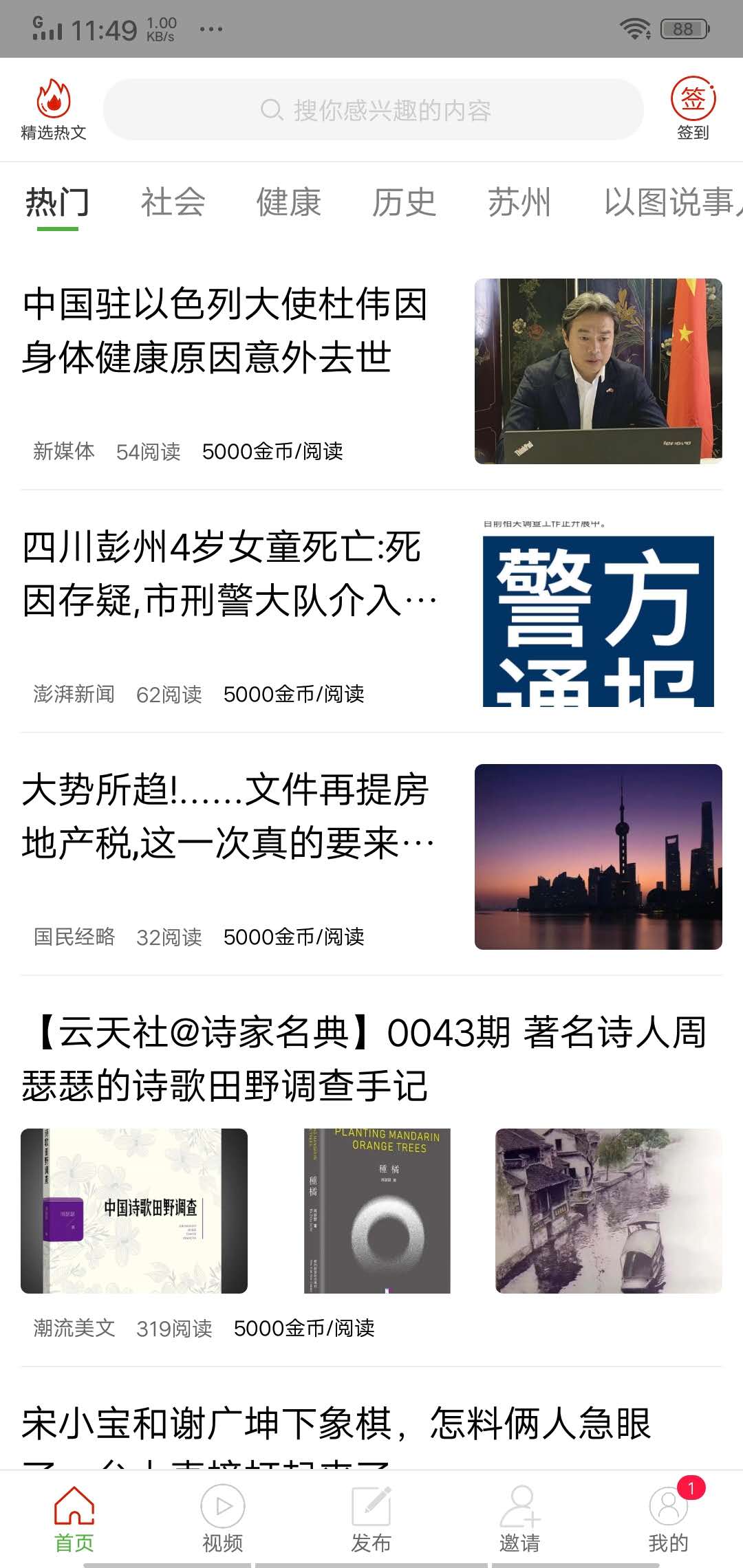Viewport: 743px width, 1568px height.
Task: Switch to the 苏州 category tab
Action: tap(519, 202)
